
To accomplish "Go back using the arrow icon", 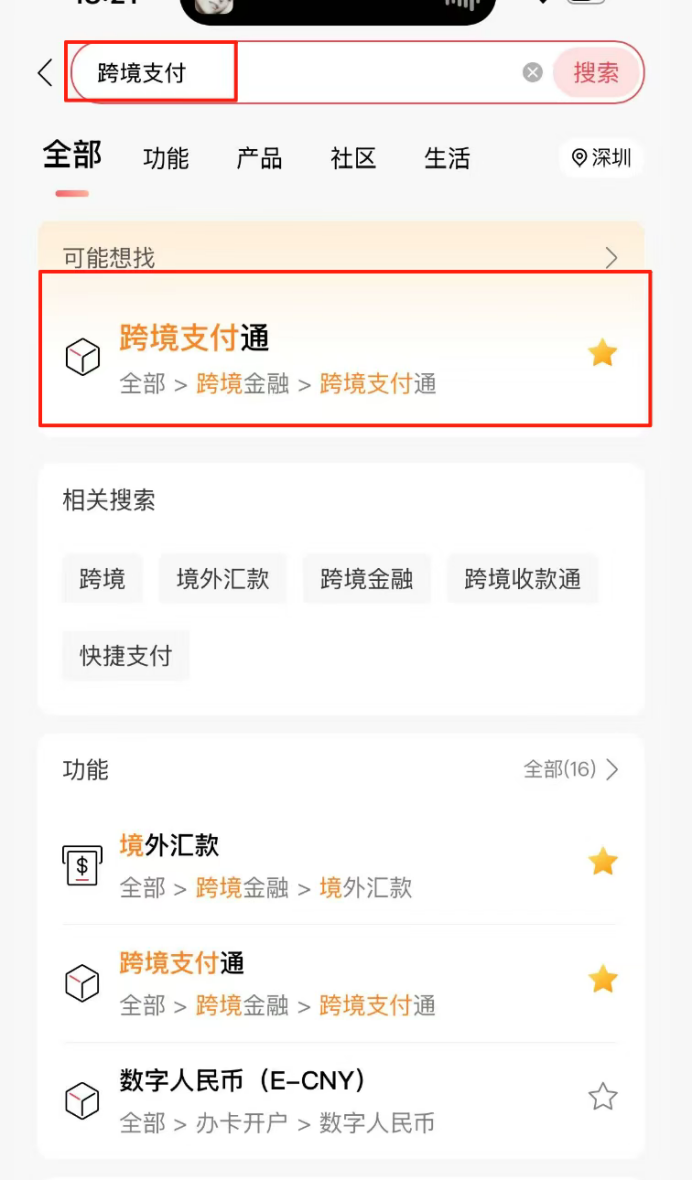I will click(45, 73).
